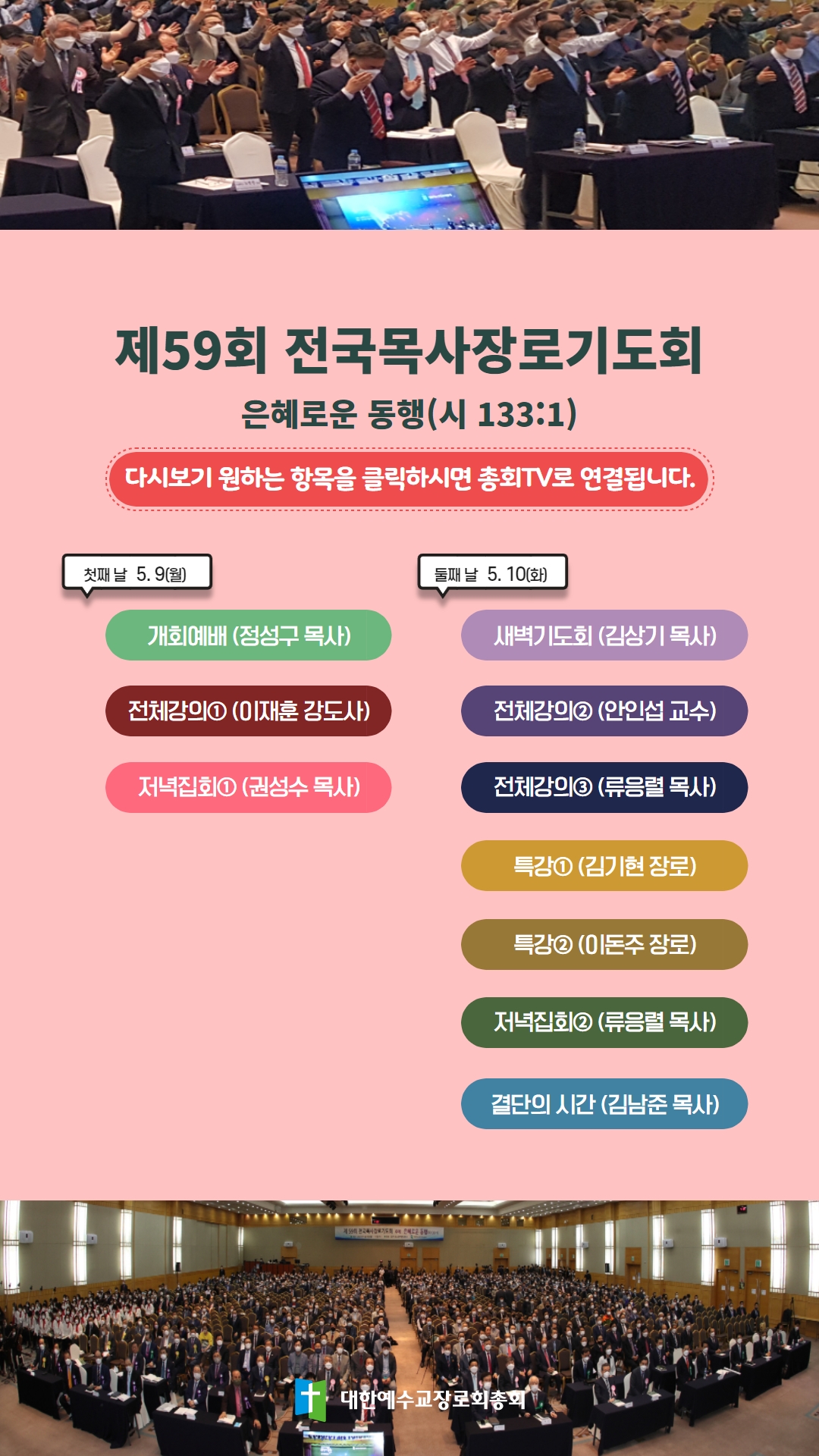This screenshot has height=1456, width=819.
Task: Open 새벽기도회 (김상기 목사) replay
Action: coord(604,635)
